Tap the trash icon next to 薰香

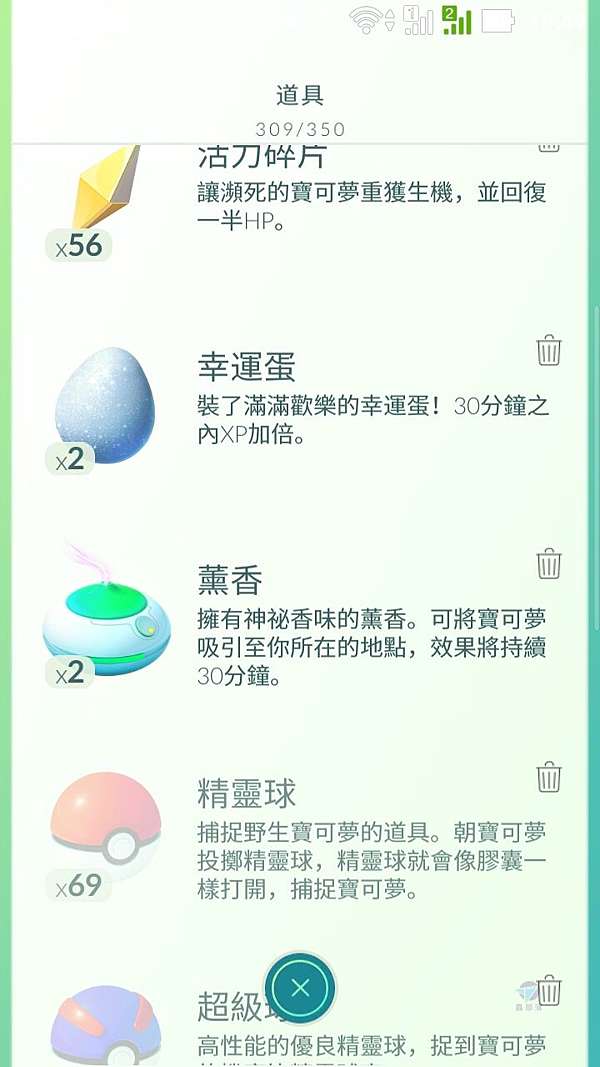549,564
